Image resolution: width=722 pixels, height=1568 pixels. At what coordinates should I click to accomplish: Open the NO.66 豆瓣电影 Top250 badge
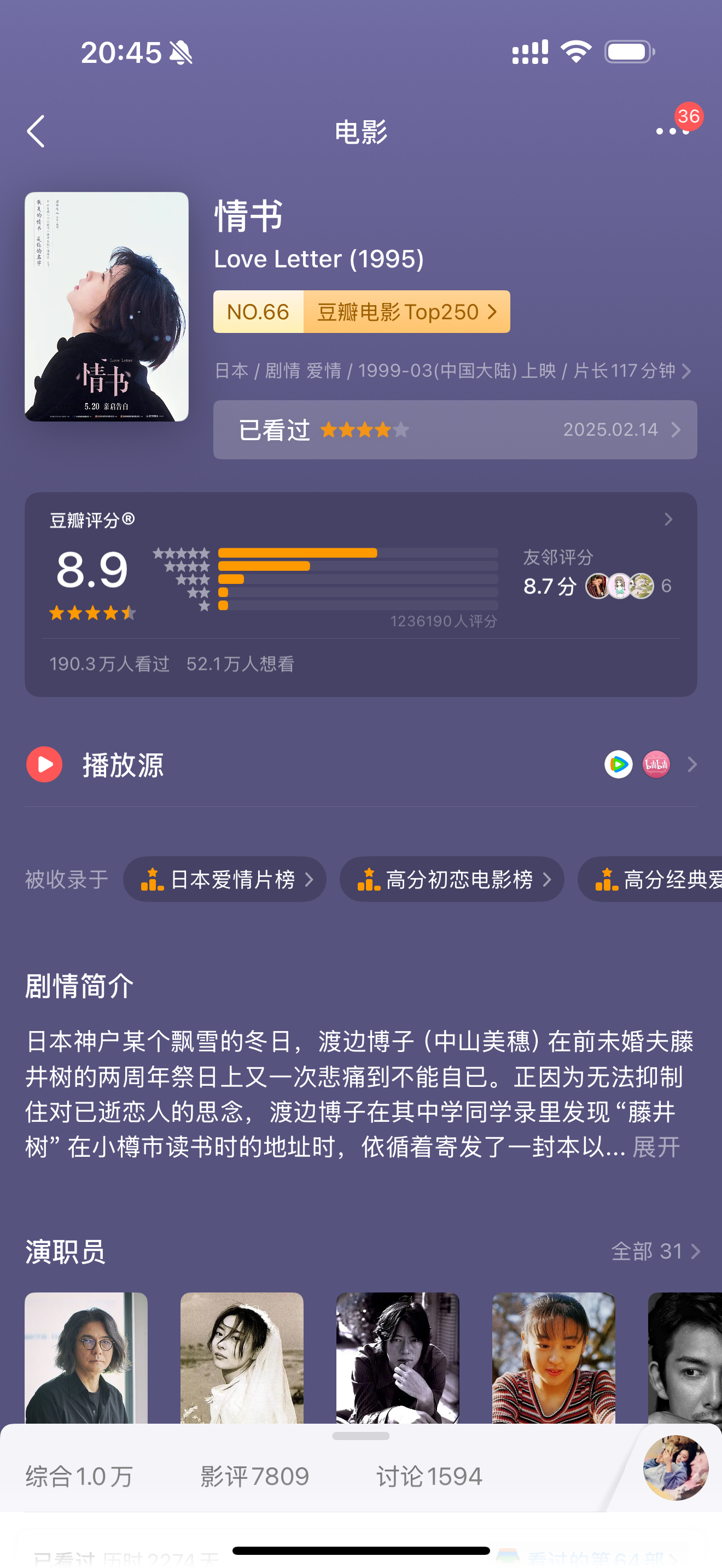tap(361, 312)
